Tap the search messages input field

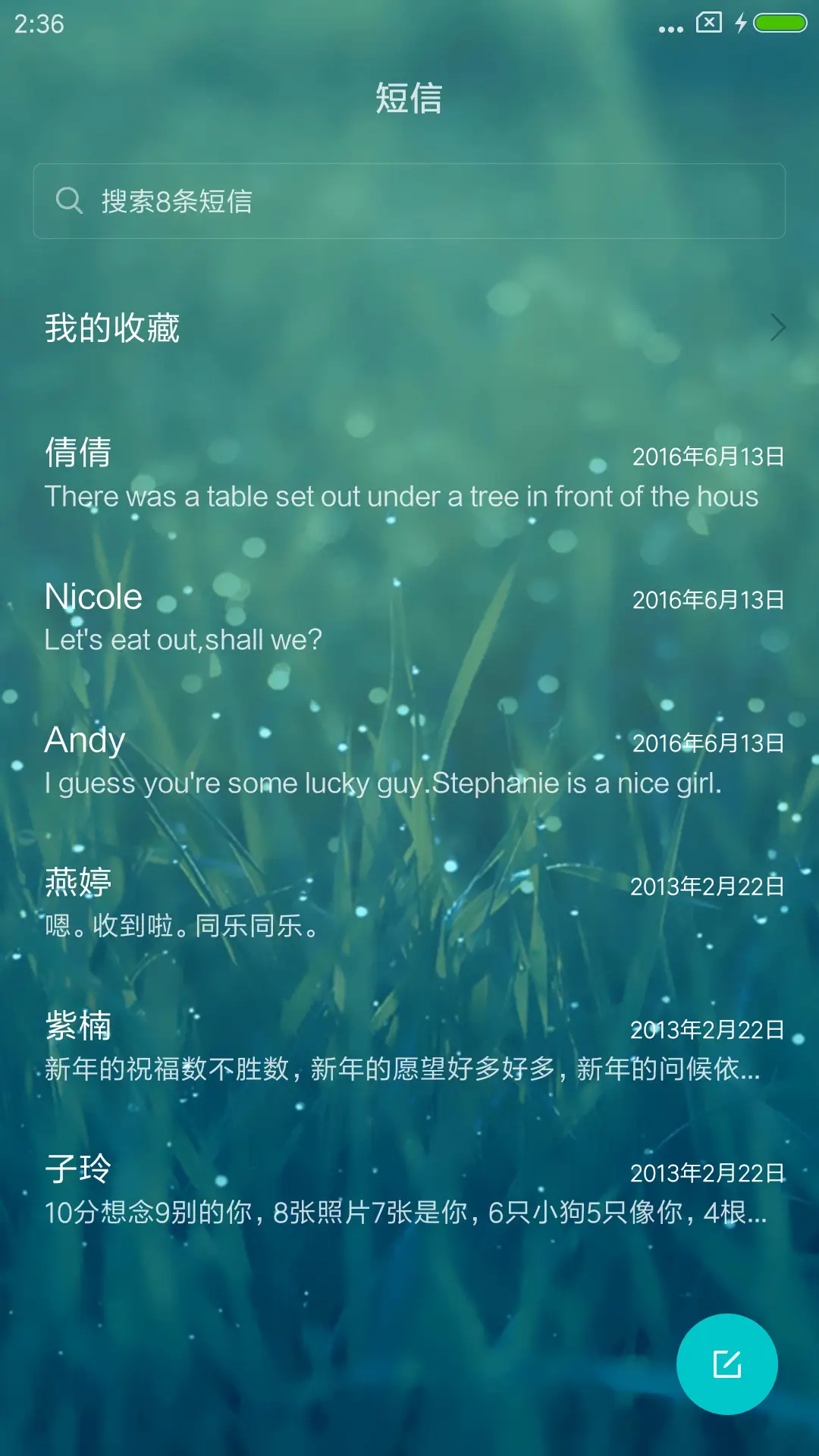tap(409, 200)
